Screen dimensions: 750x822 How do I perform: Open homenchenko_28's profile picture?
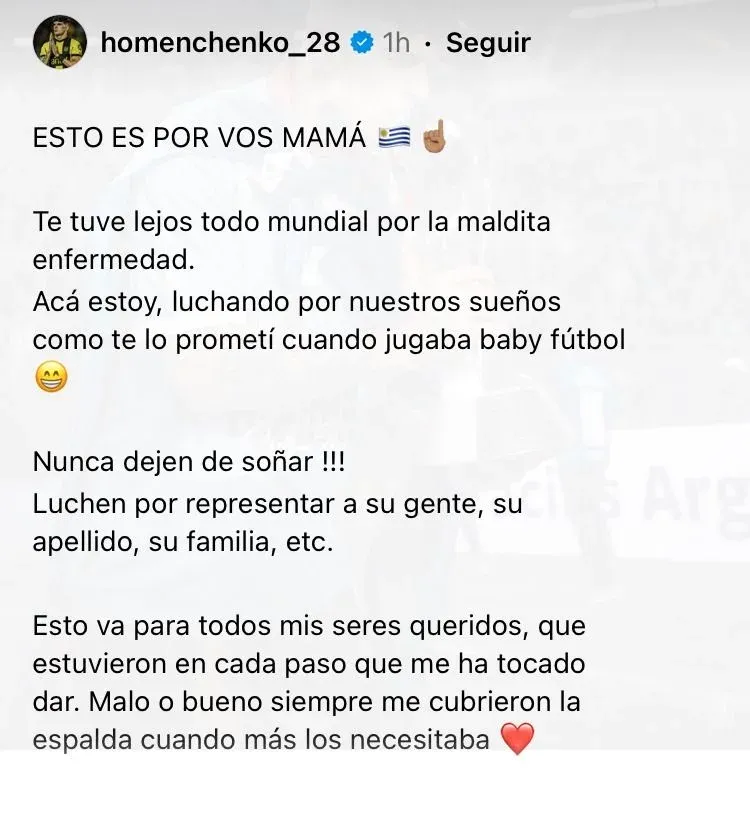tap(58, 43)
